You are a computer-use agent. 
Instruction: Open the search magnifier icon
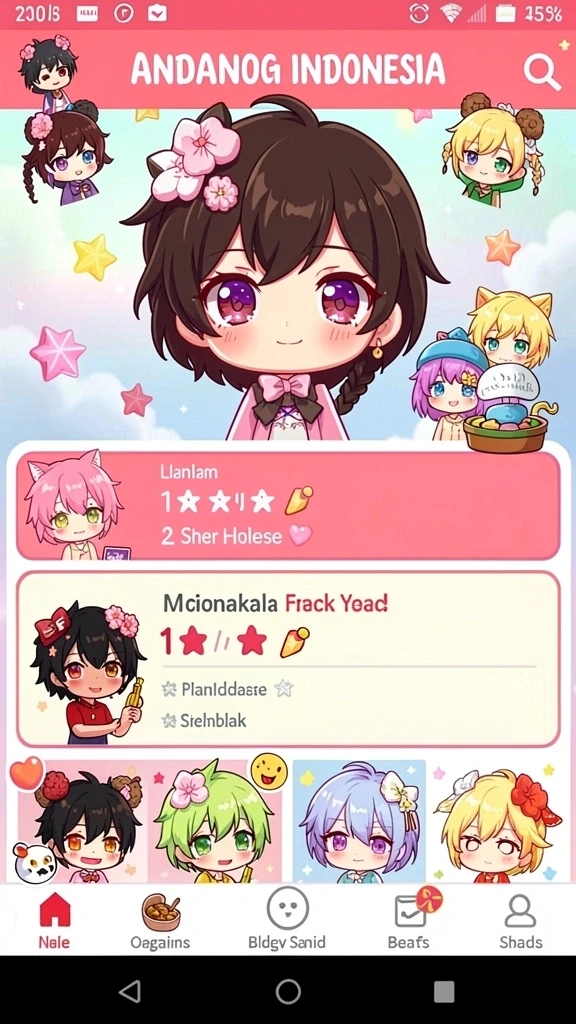pos(541,71)
